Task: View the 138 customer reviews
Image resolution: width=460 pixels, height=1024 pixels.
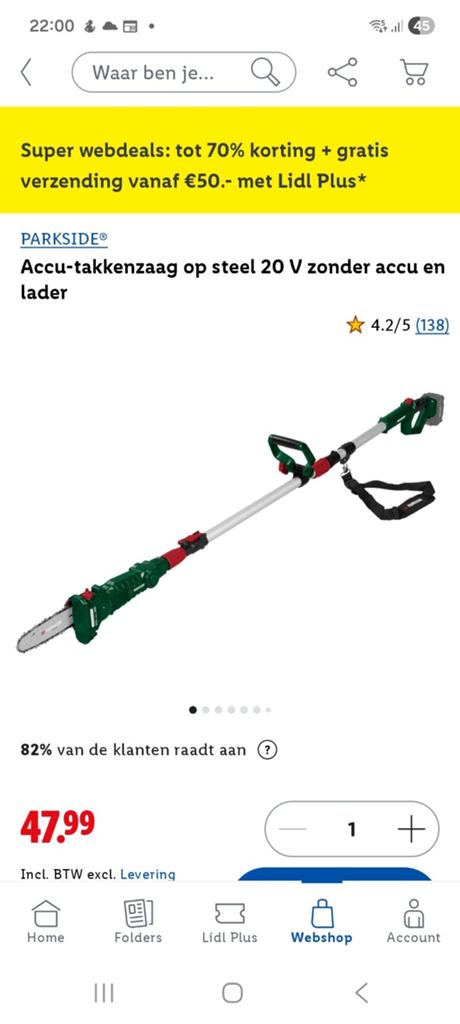Action: click(x=432, y=325)
